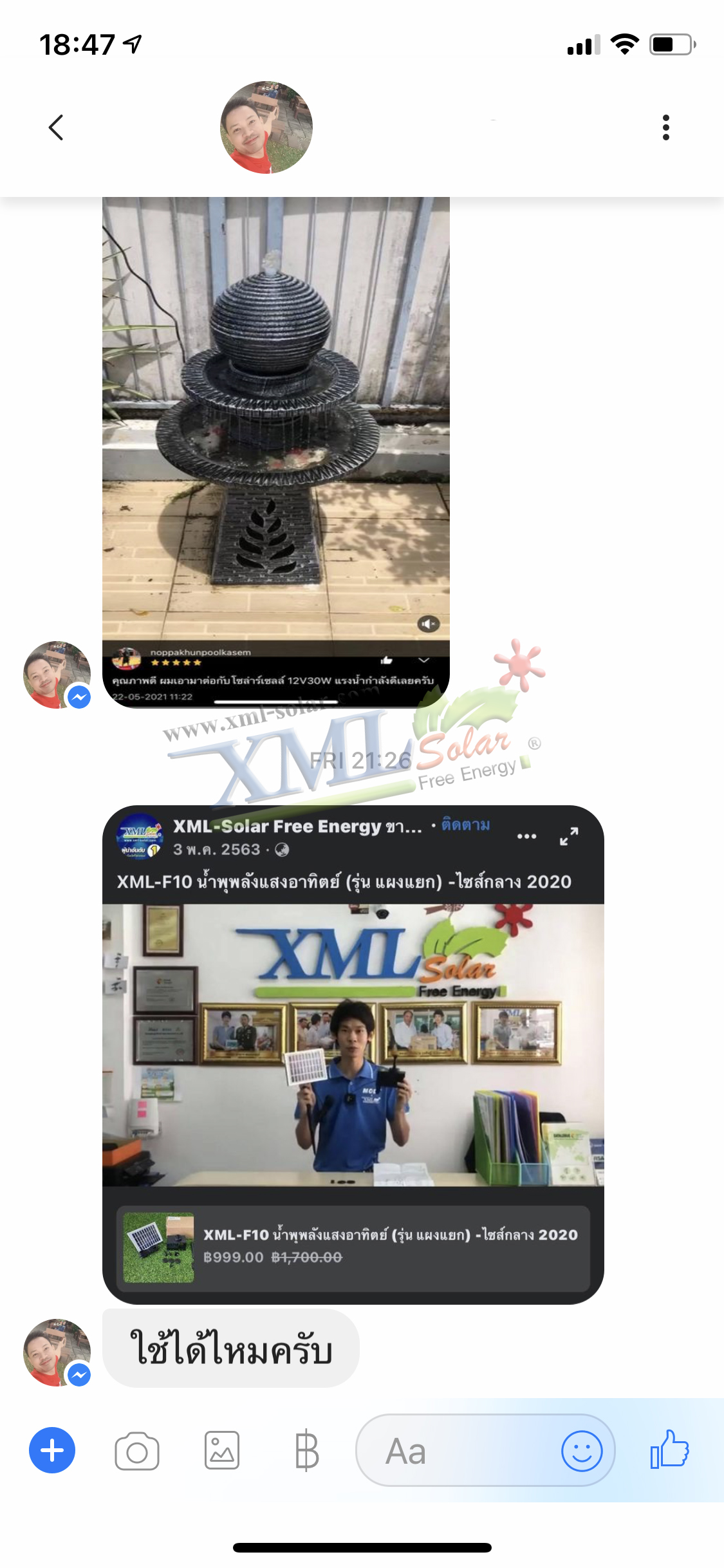Open the baht payment option

point(306,1451)
